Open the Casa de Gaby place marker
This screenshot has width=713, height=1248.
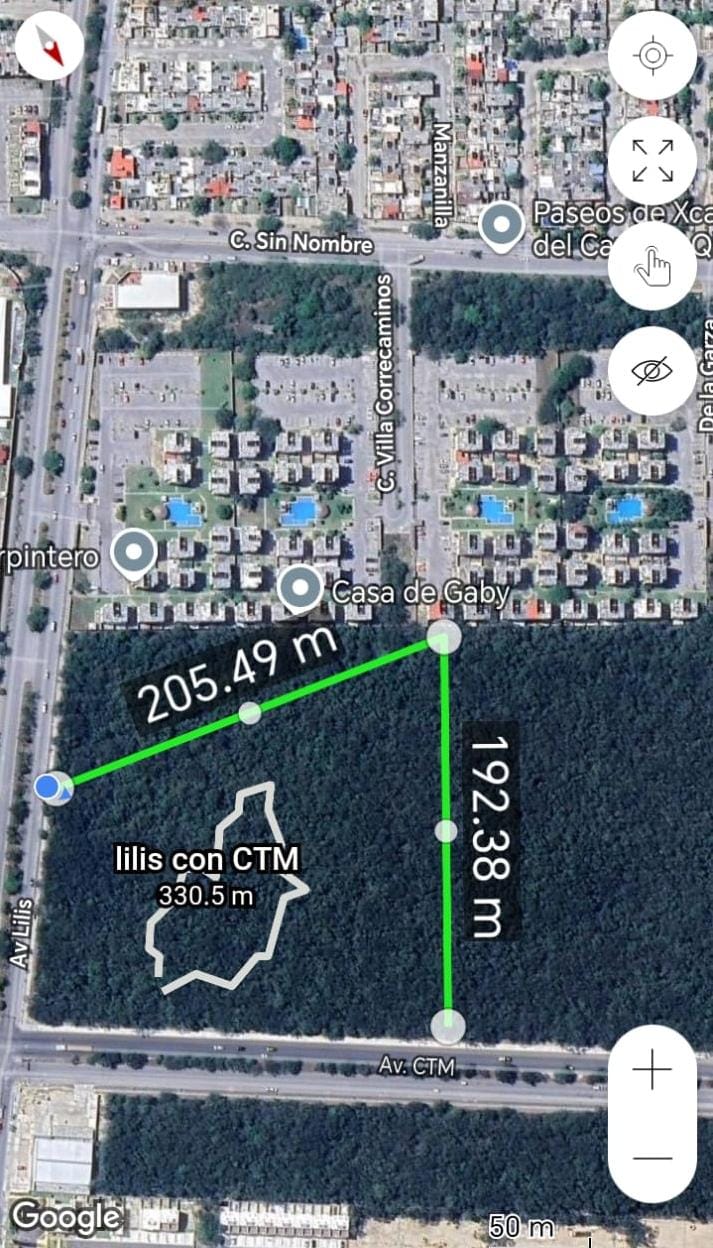300,589
